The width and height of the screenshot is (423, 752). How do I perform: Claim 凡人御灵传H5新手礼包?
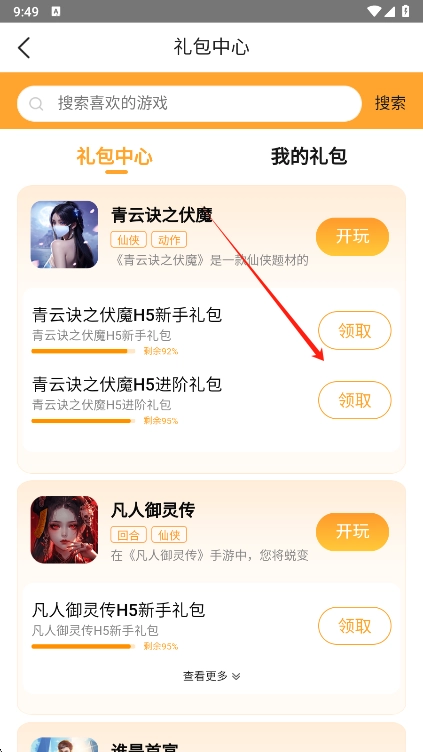355,626
